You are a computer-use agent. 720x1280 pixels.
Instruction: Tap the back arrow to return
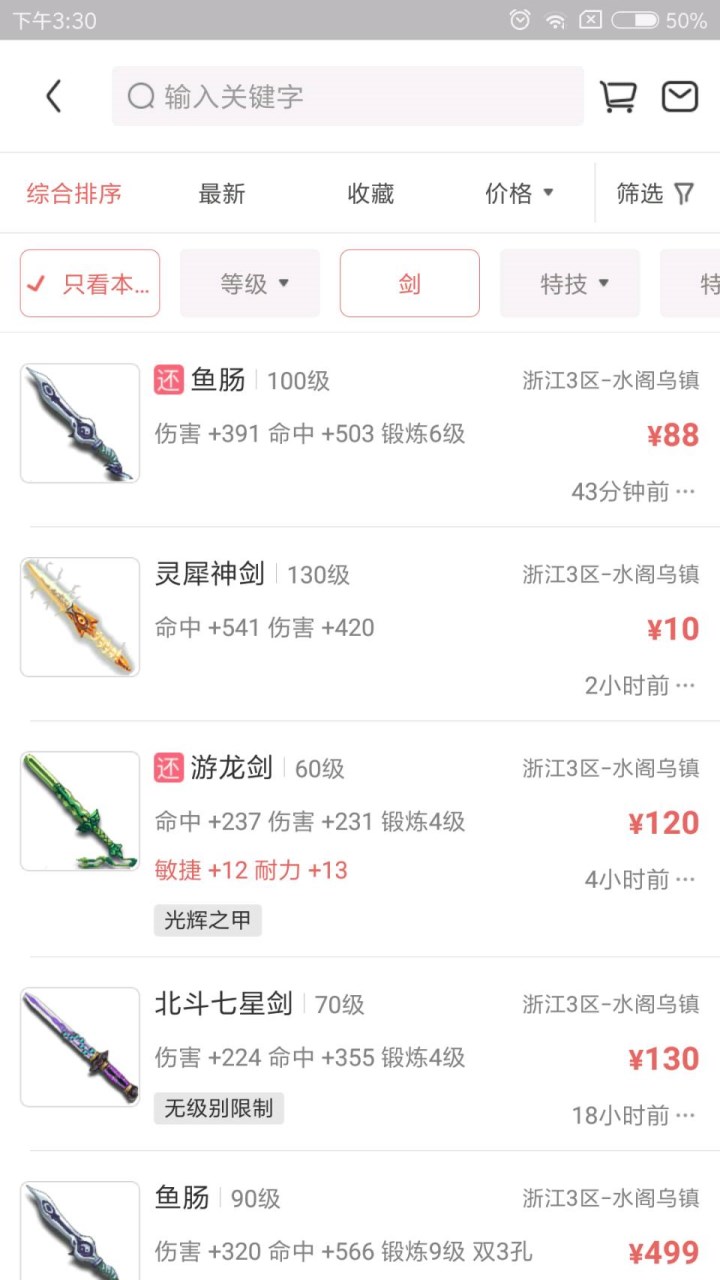(55, 96)
